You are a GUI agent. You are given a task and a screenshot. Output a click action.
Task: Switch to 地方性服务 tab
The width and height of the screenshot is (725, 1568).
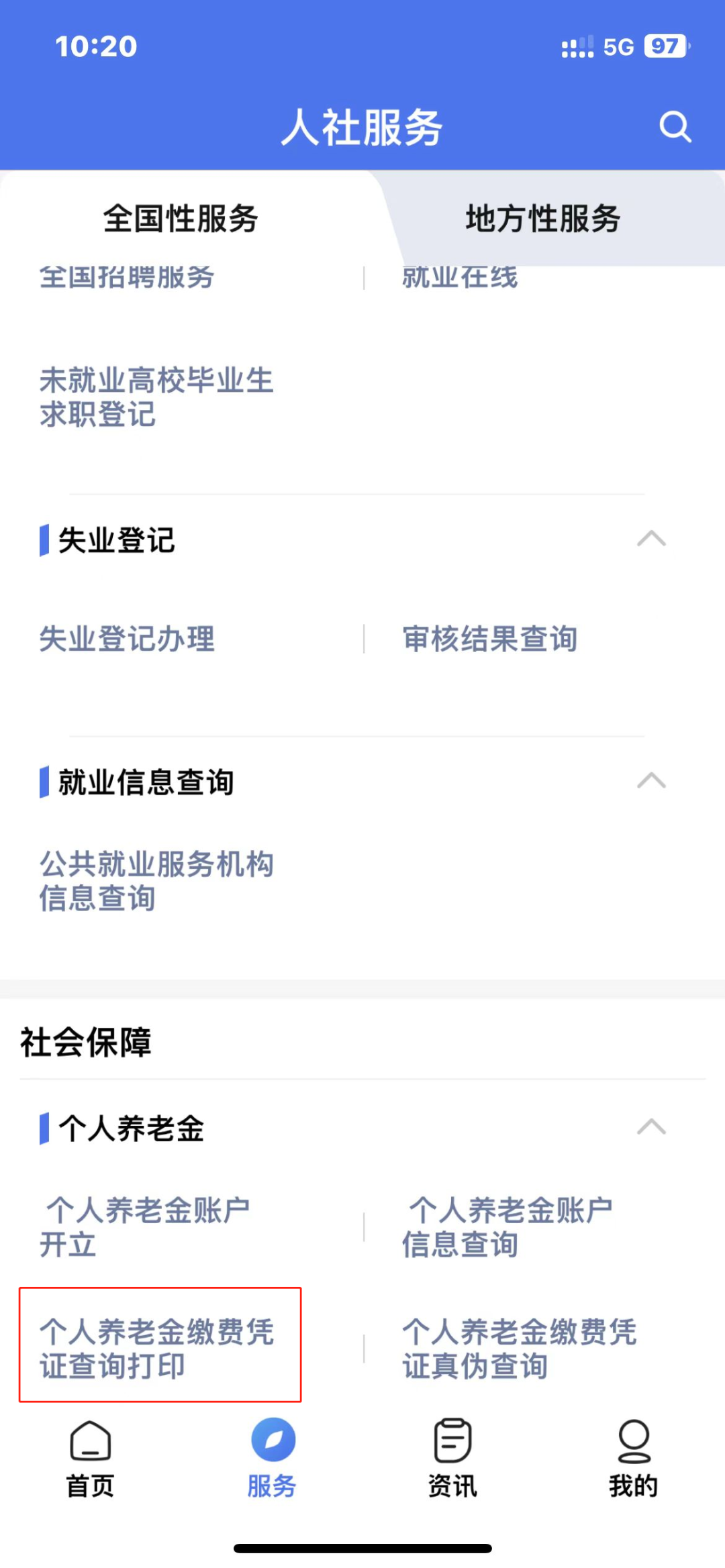(542, 219)
